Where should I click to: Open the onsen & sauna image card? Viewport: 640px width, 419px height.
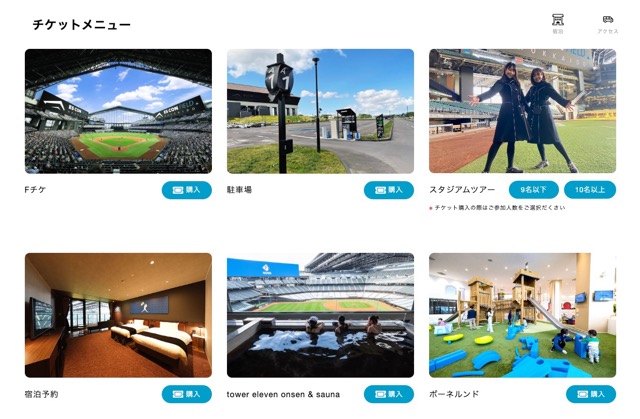(x=320, y=314)
